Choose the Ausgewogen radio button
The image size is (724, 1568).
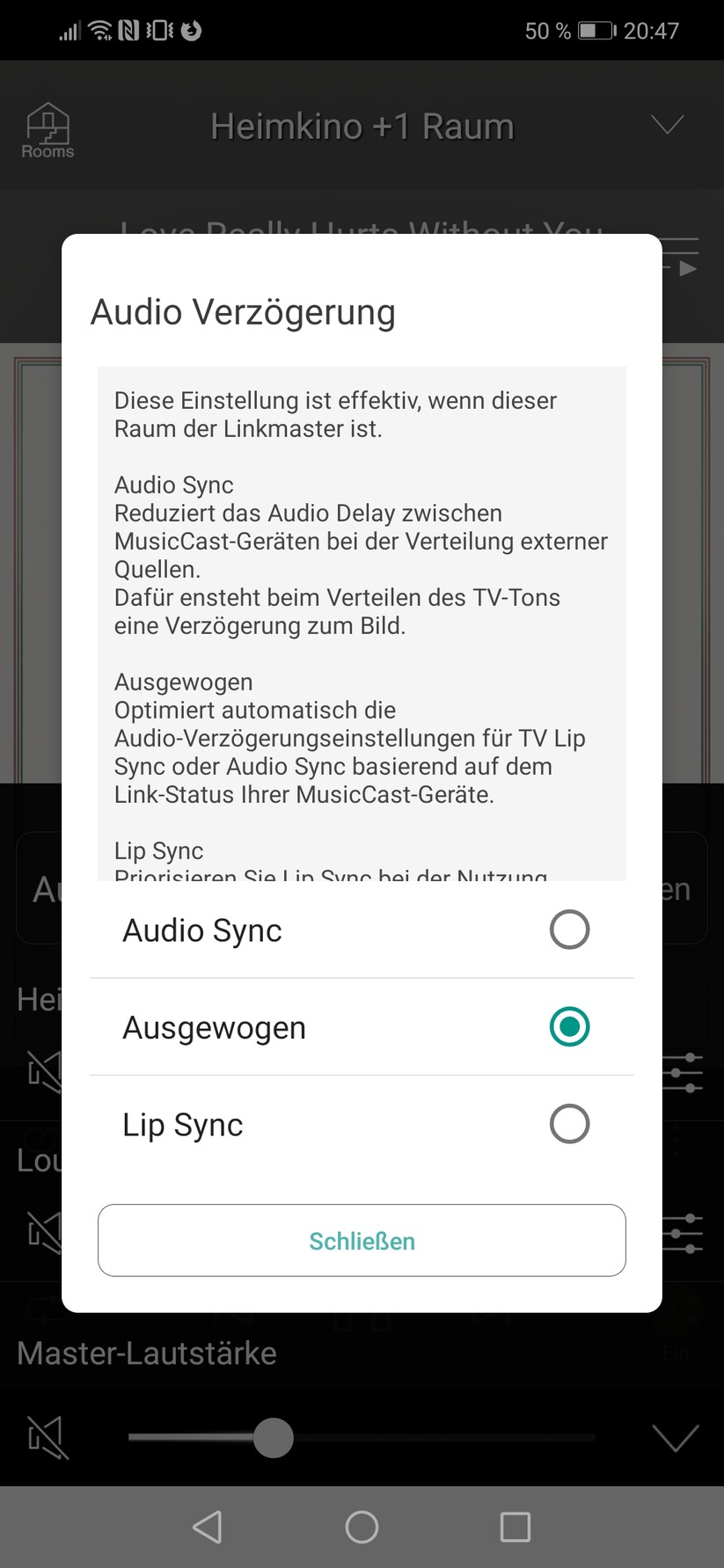568,1026
